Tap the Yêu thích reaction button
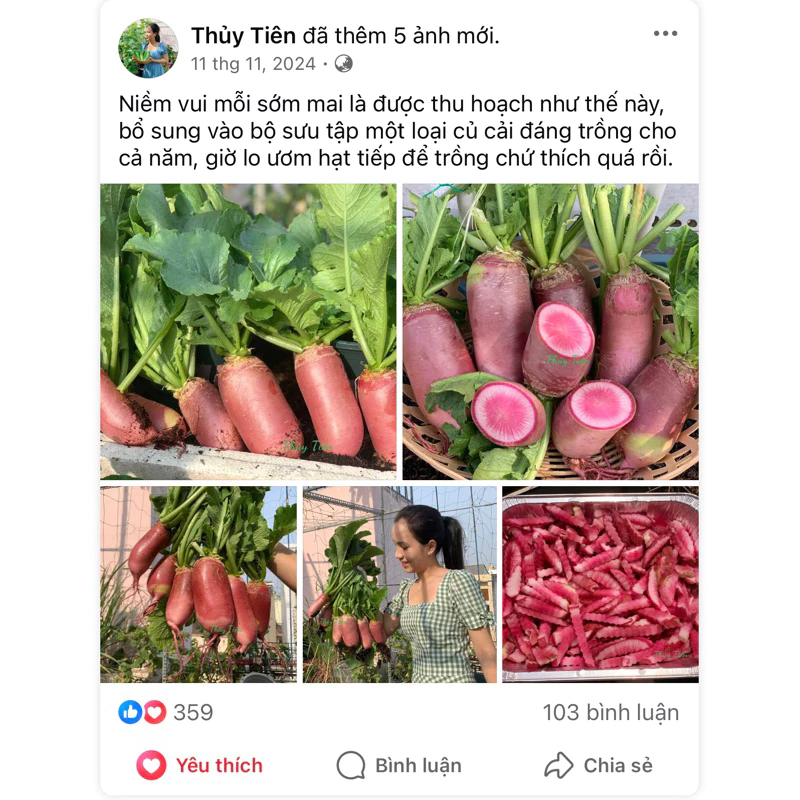This screenshot has width=800, height=800. pos(200,765)
